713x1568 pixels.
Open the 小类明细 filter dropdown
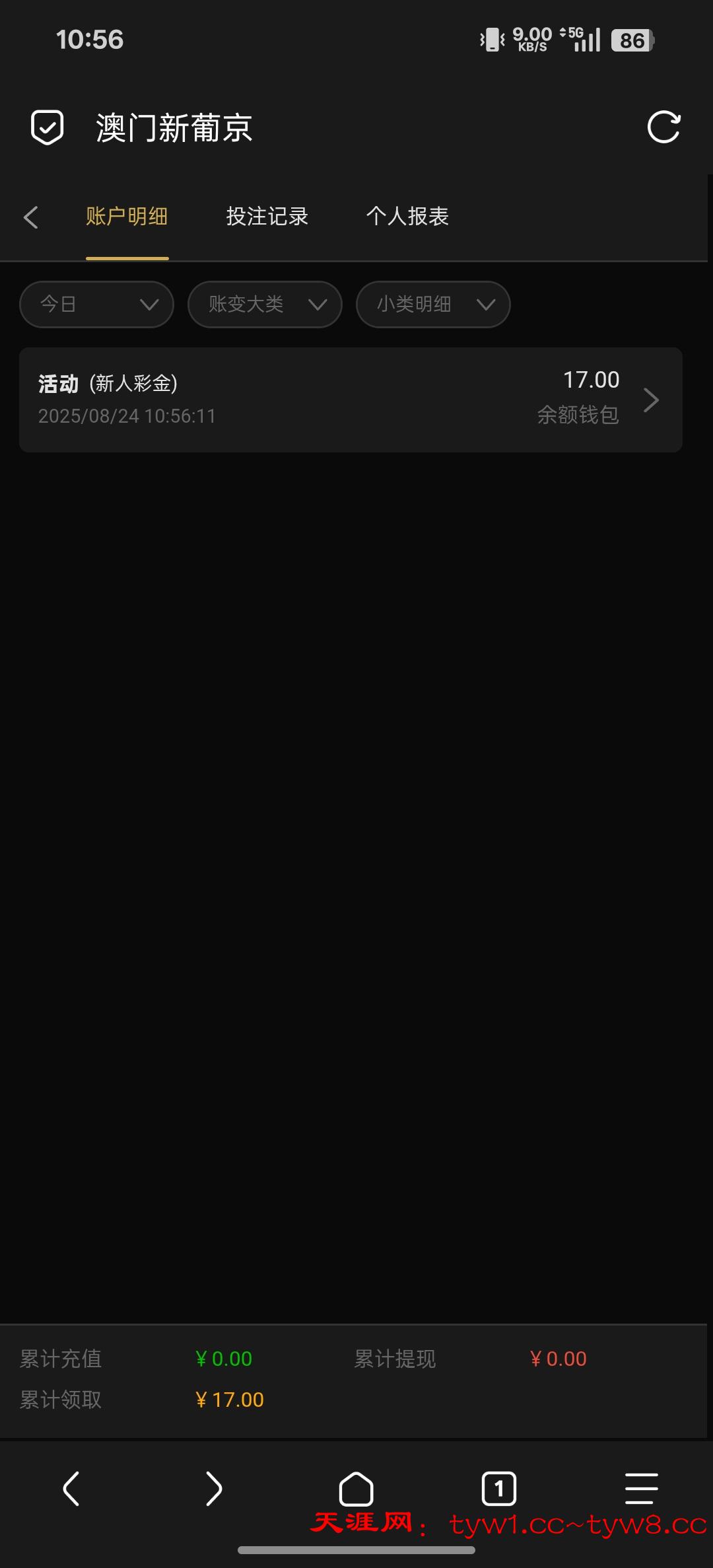pos(433,304)
